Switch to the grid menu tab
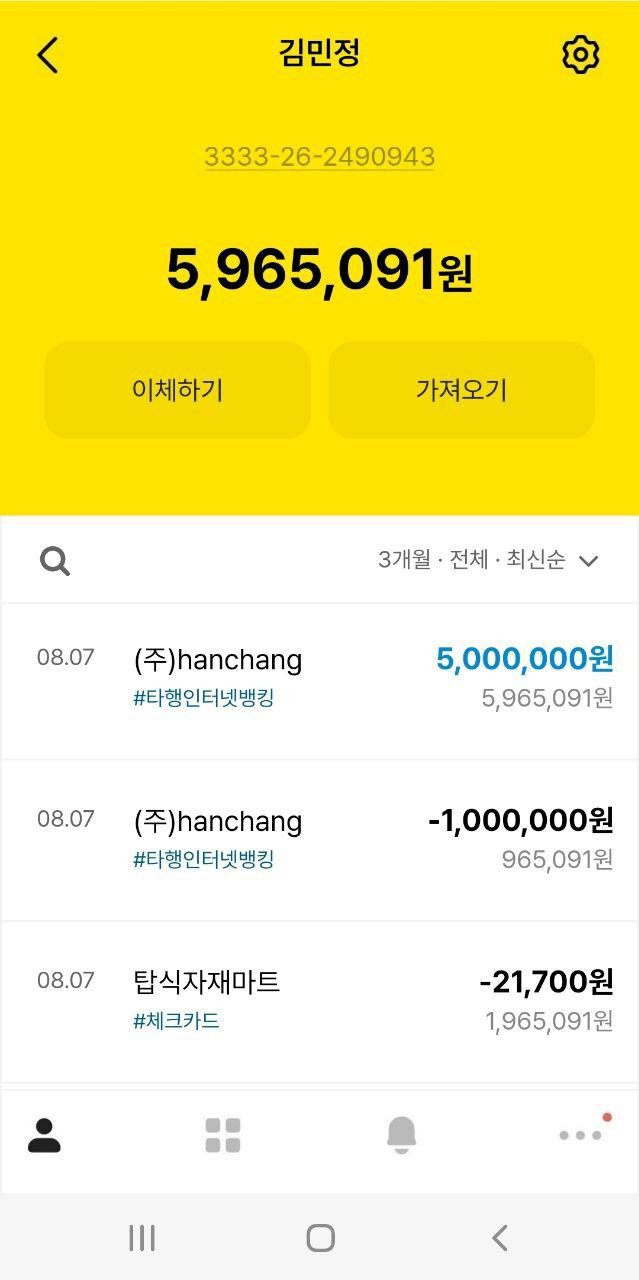 point(223,1135)
